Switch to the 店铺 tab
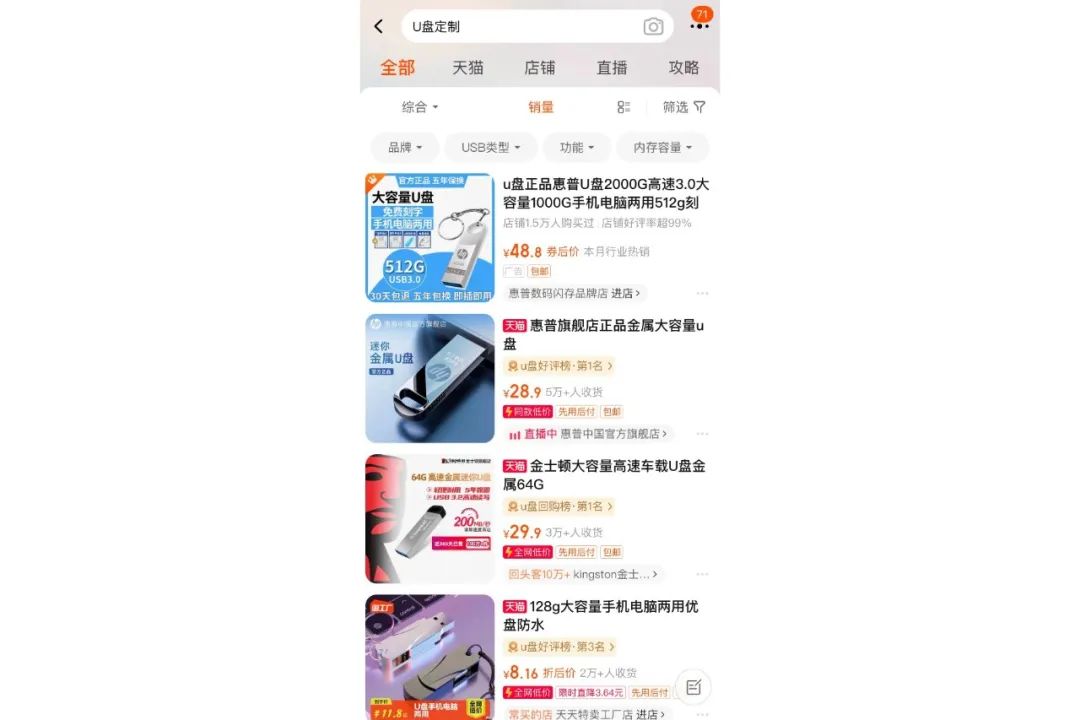The width and height of the screenshot is (1080, 720). [540, 68]
